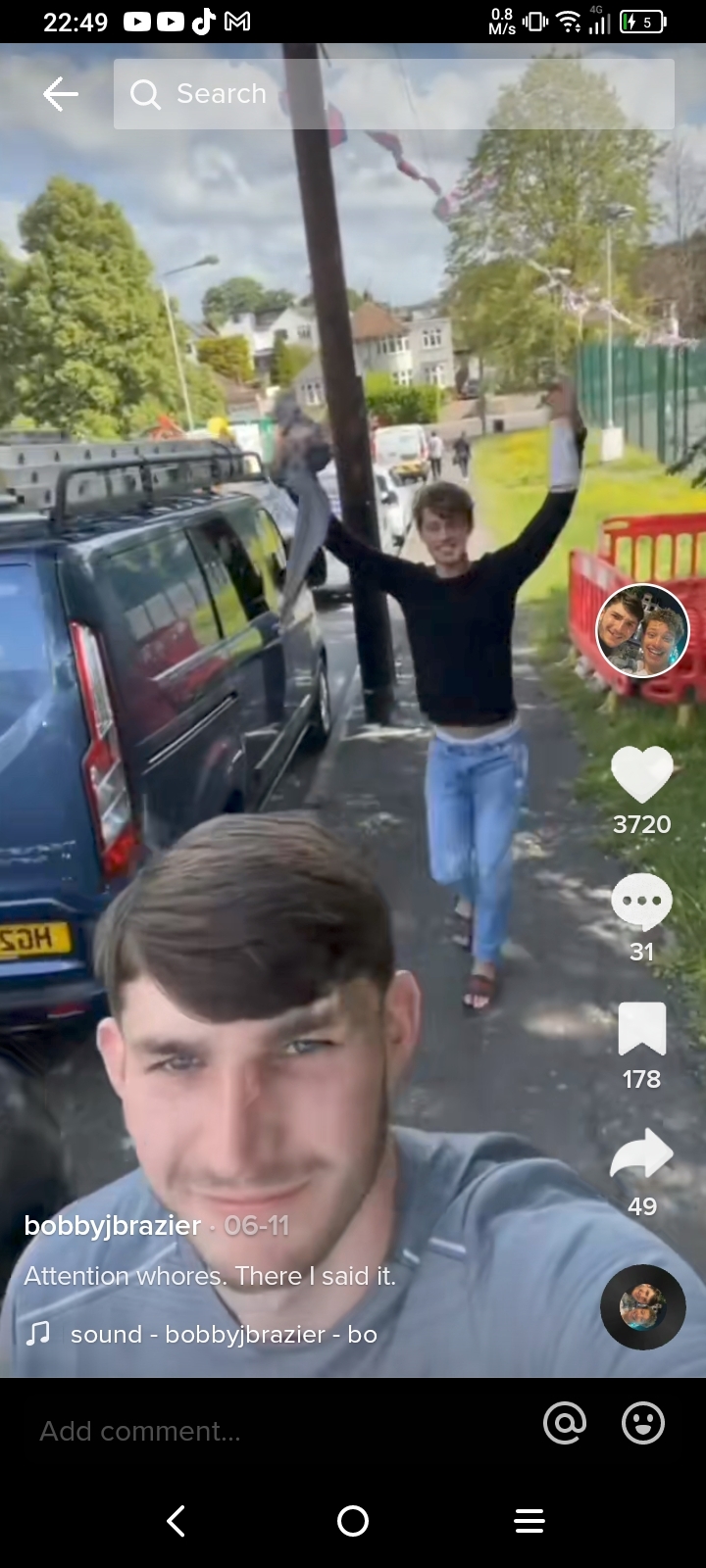Open the emoji picker for comments
The image size is (706, 1568).
643,1423
